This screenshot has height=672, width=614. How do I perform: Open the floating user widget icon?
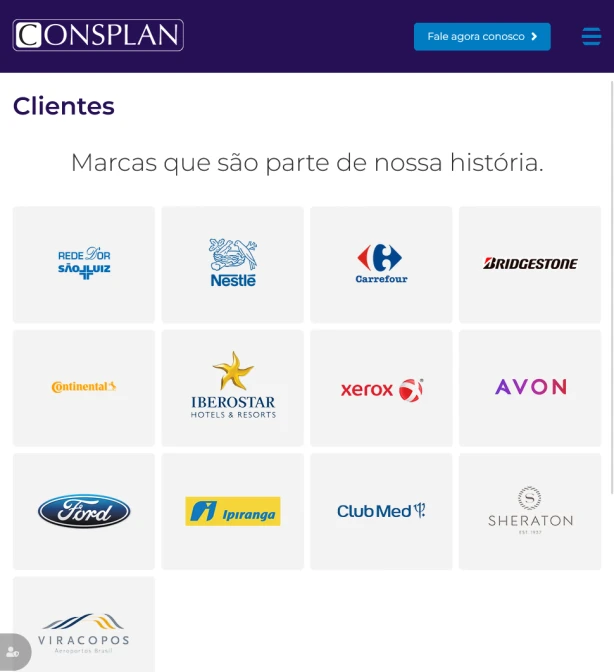click(13, 651)
